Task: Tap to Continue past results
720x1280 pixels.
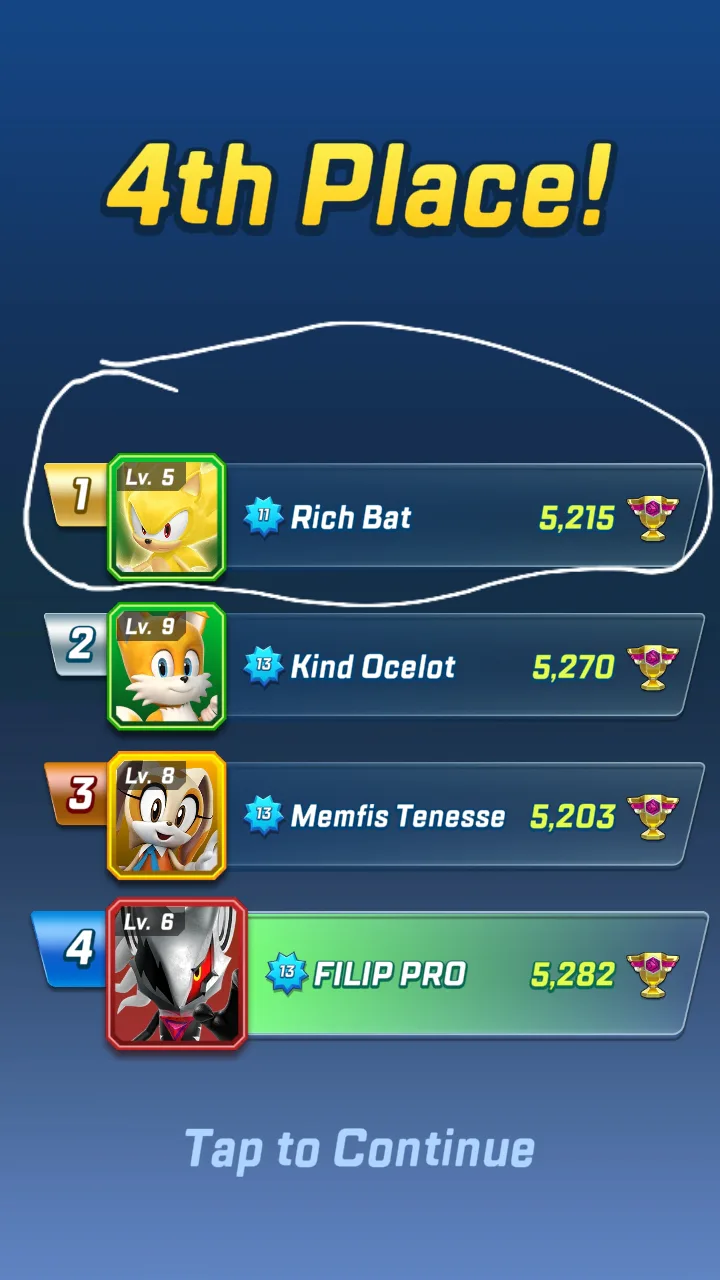Action: click(360, 1149)
